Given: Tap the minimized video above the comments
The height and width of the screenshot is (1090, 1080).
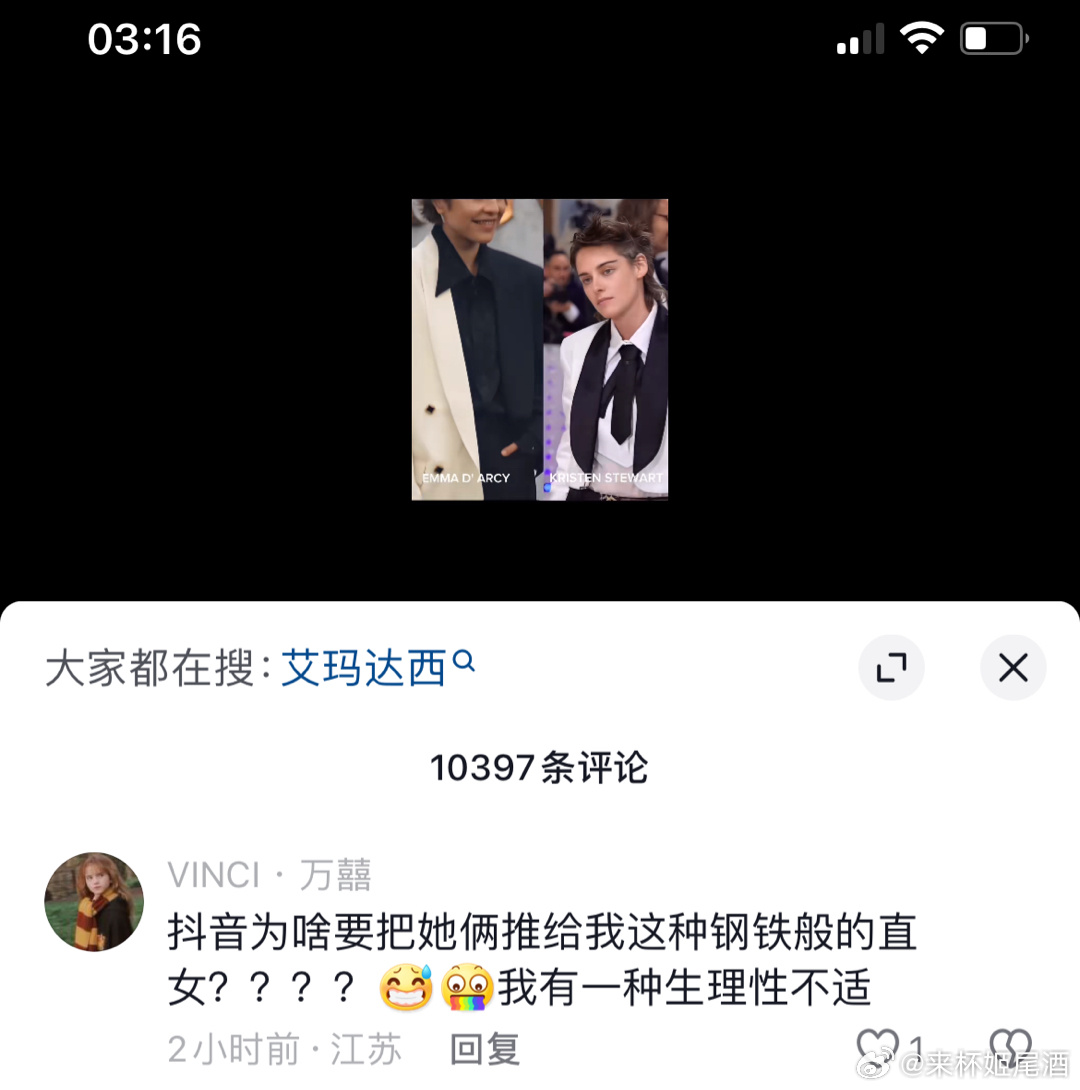Looking at the screenshot, I should (x=540, y=349).
